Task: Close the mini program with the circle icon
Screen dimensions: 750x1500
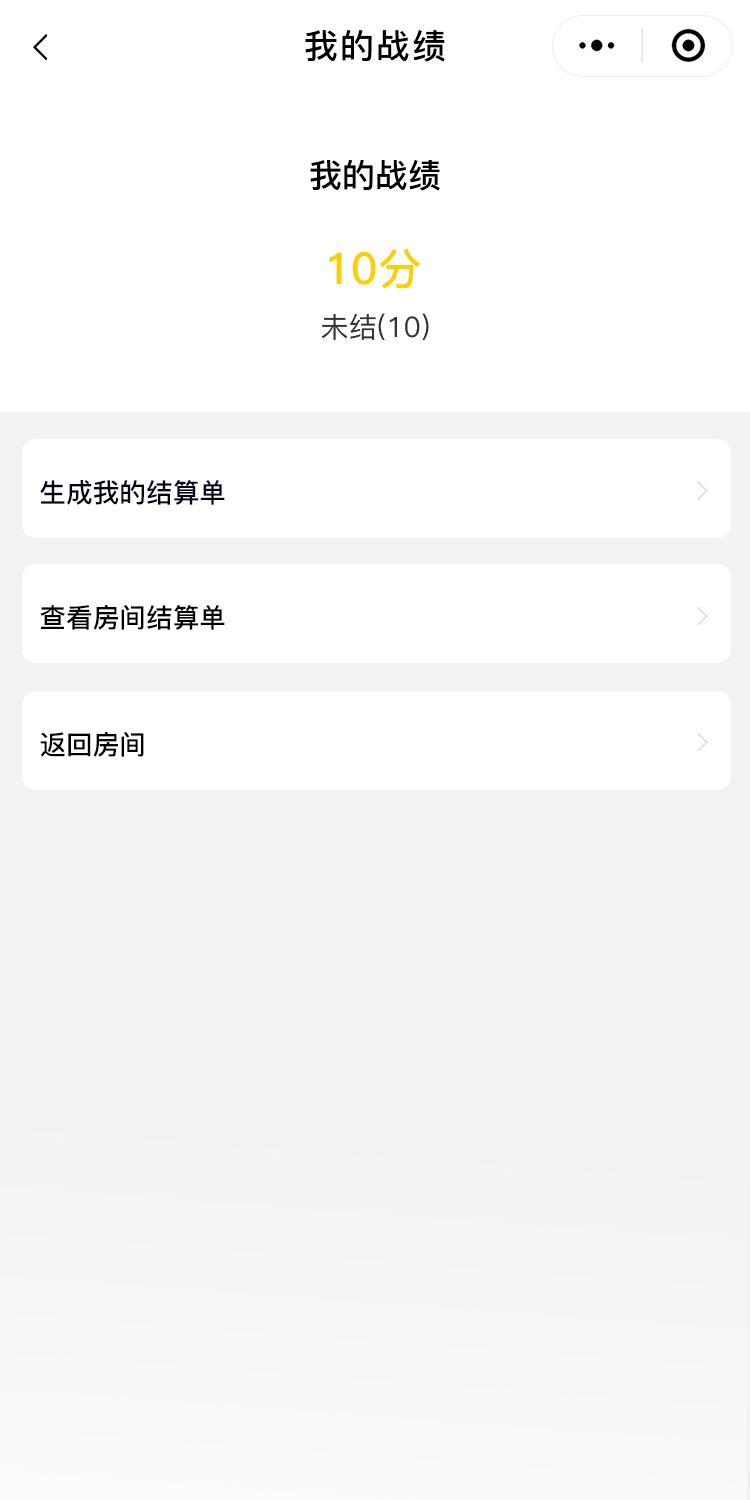Action: [688, 46]
